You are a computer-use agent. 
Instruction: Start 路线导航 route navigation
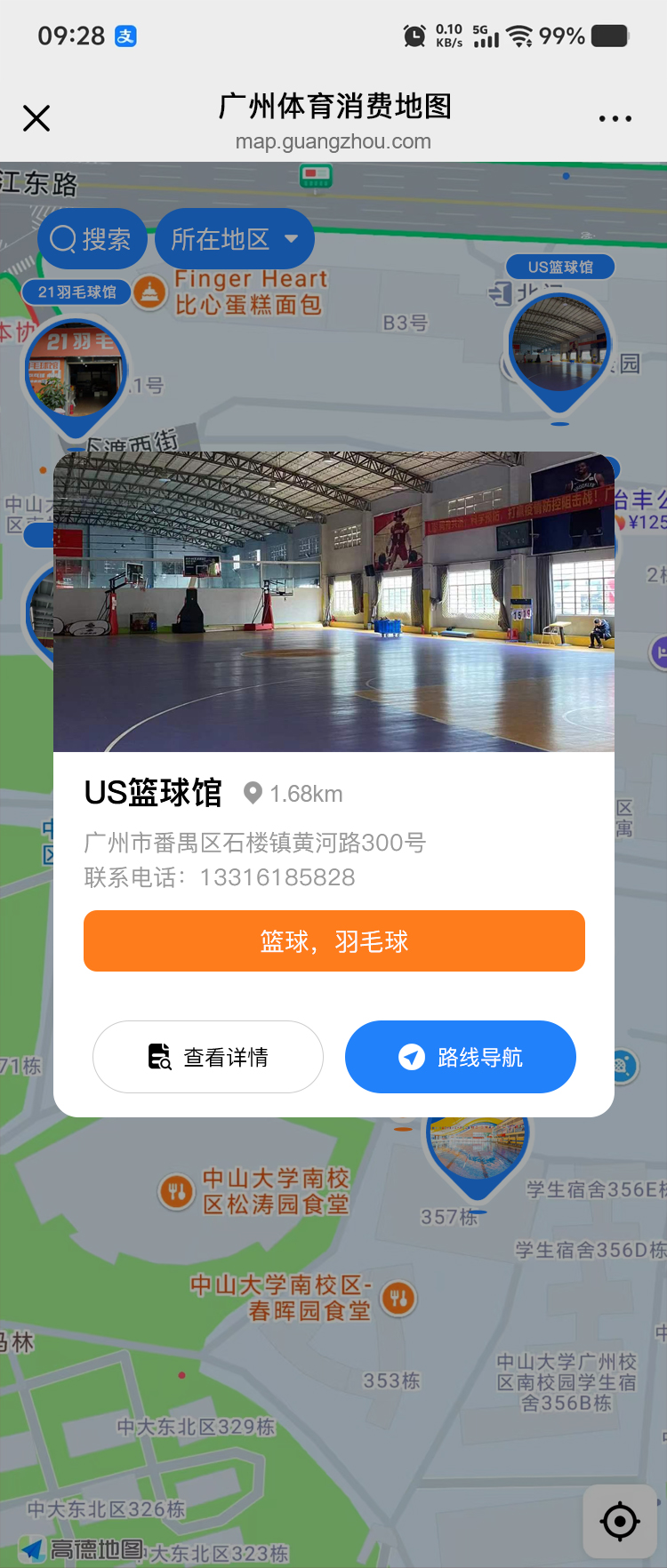(460, 1057)
